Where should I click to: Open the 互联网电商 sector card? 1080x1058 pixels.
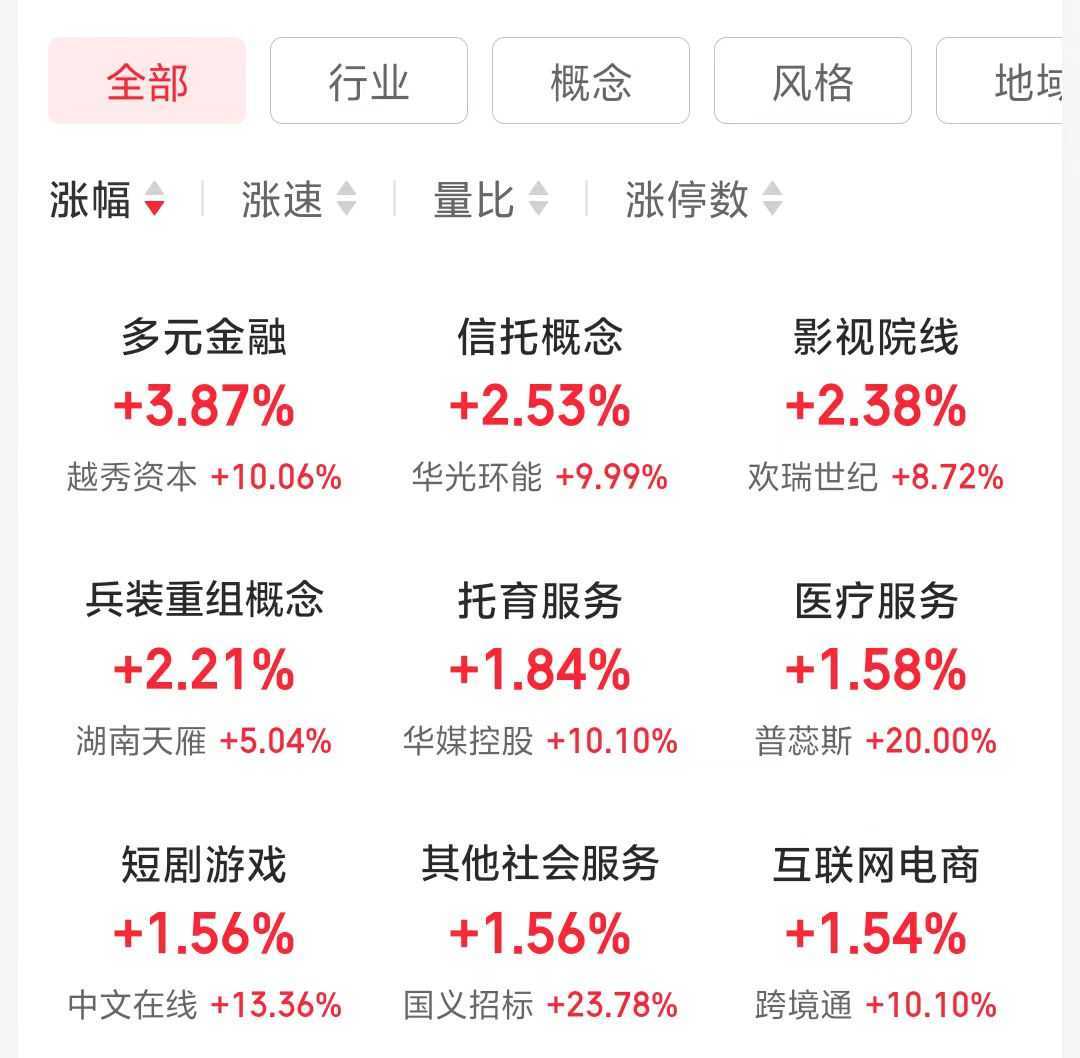[875, 932]
